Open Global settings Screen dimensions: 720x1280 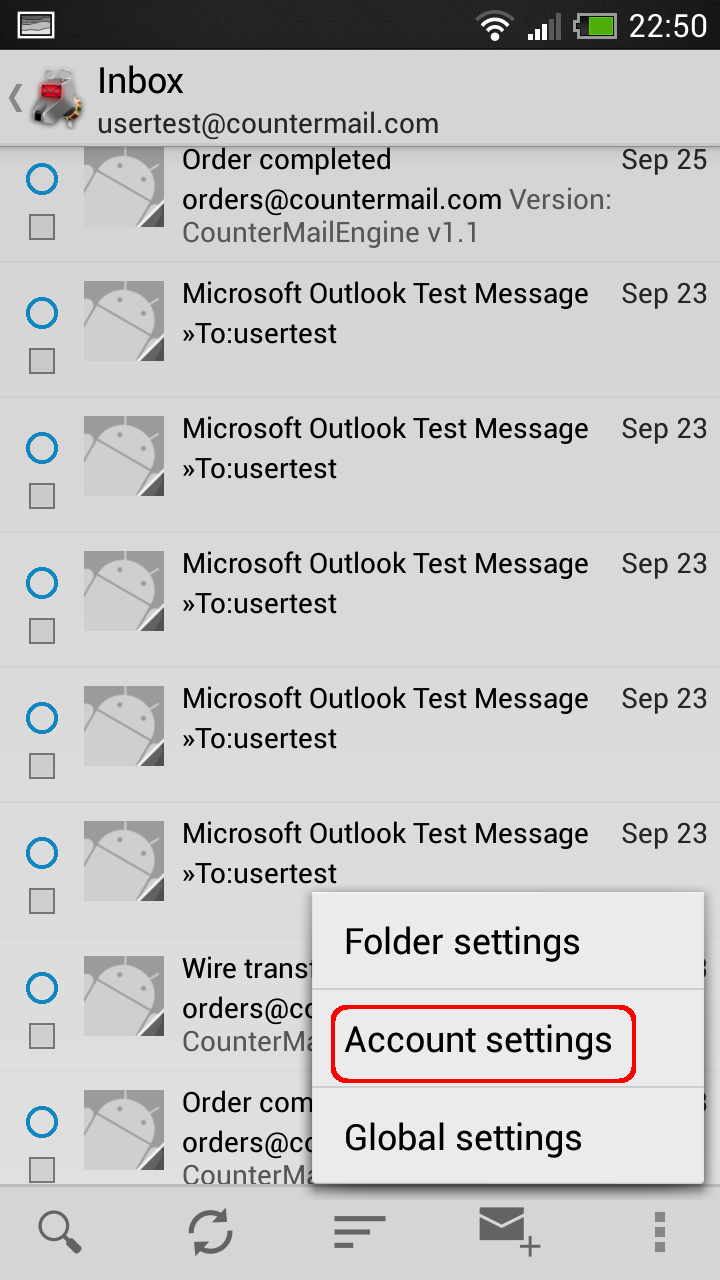point(510,1137)
